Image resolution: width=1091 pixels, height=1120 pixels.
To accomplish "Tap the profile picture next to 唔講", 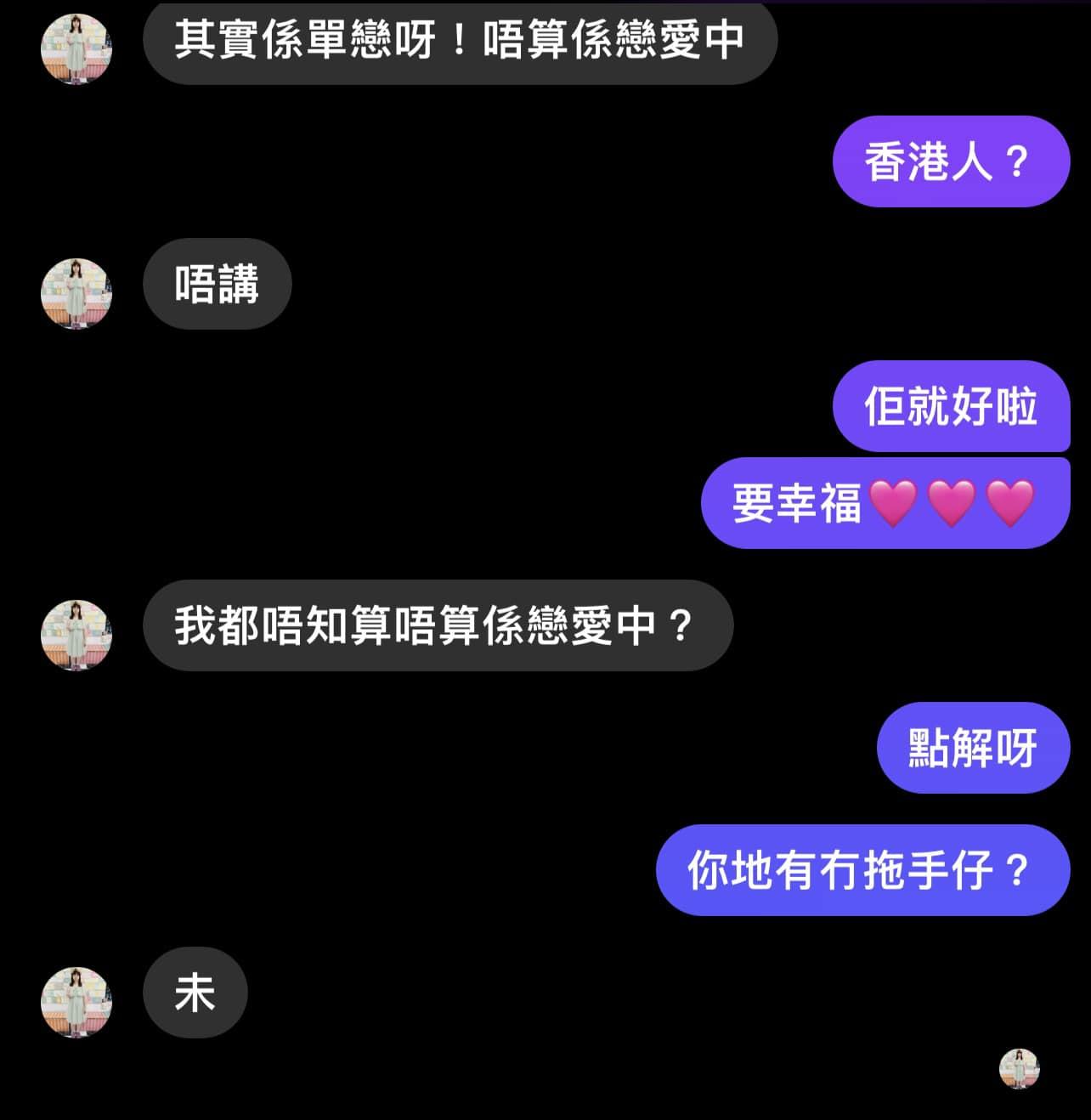I will (x=76, y=293).
